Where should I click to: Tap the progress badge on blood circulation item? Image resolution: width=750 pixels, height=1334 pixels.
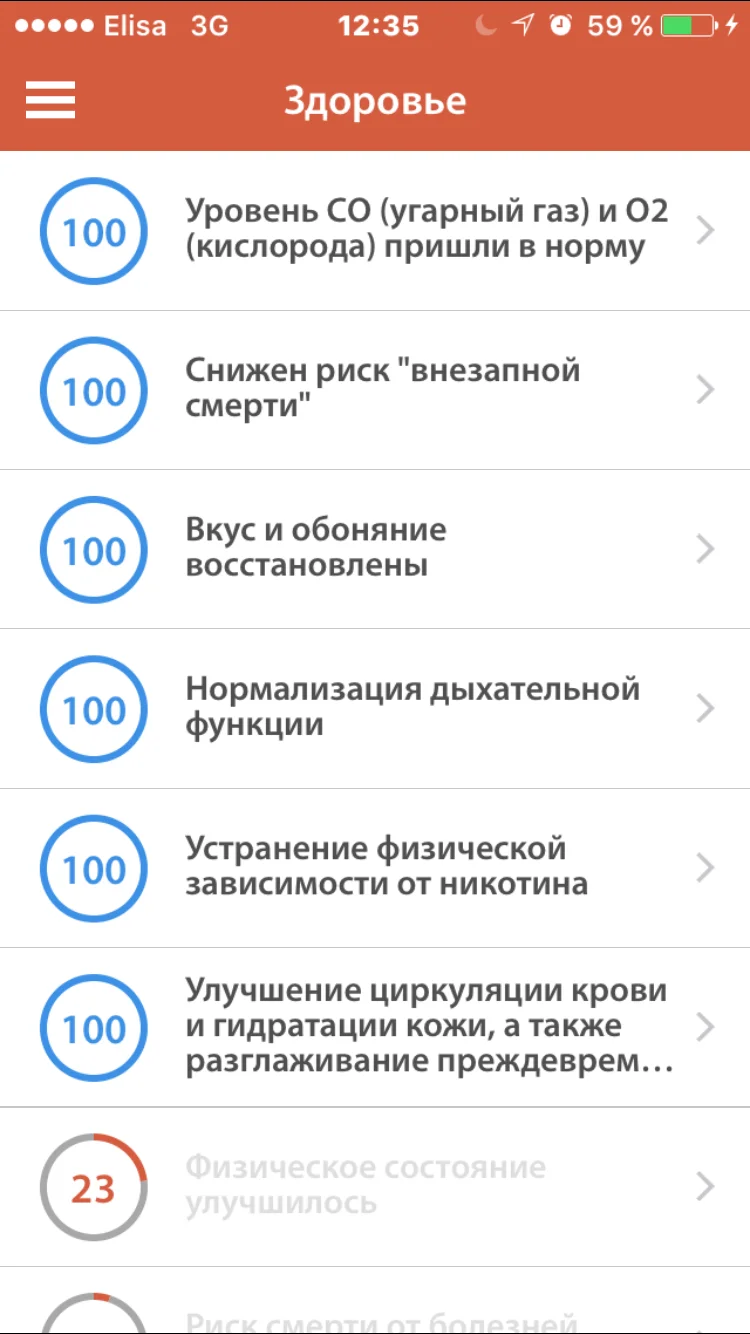[x=93, y=1028]
